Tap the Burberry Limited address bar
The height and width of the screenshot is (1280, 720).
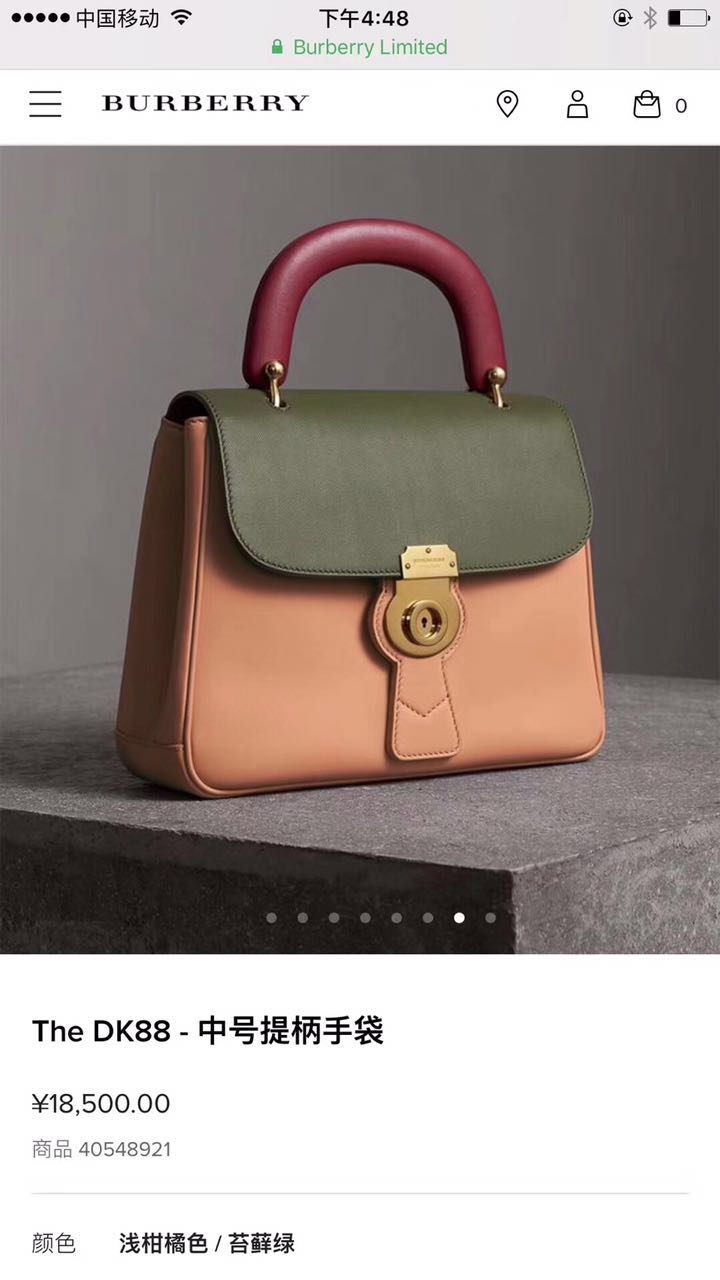tap(360, 47)
